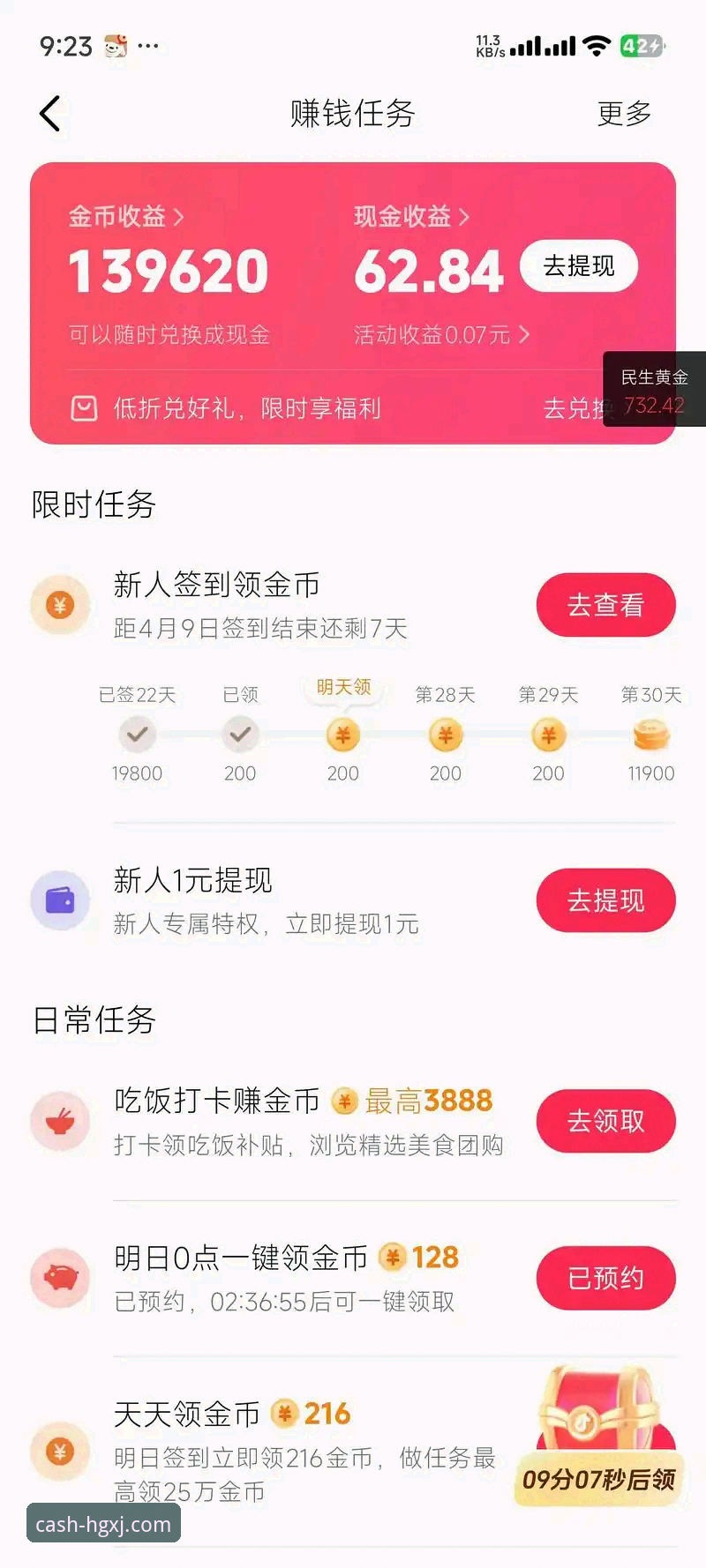Image resolution: width=706 pixels, height=1568 pixels.
Task: Tap the checkmark for 已签22天
Action: [137, 735]
